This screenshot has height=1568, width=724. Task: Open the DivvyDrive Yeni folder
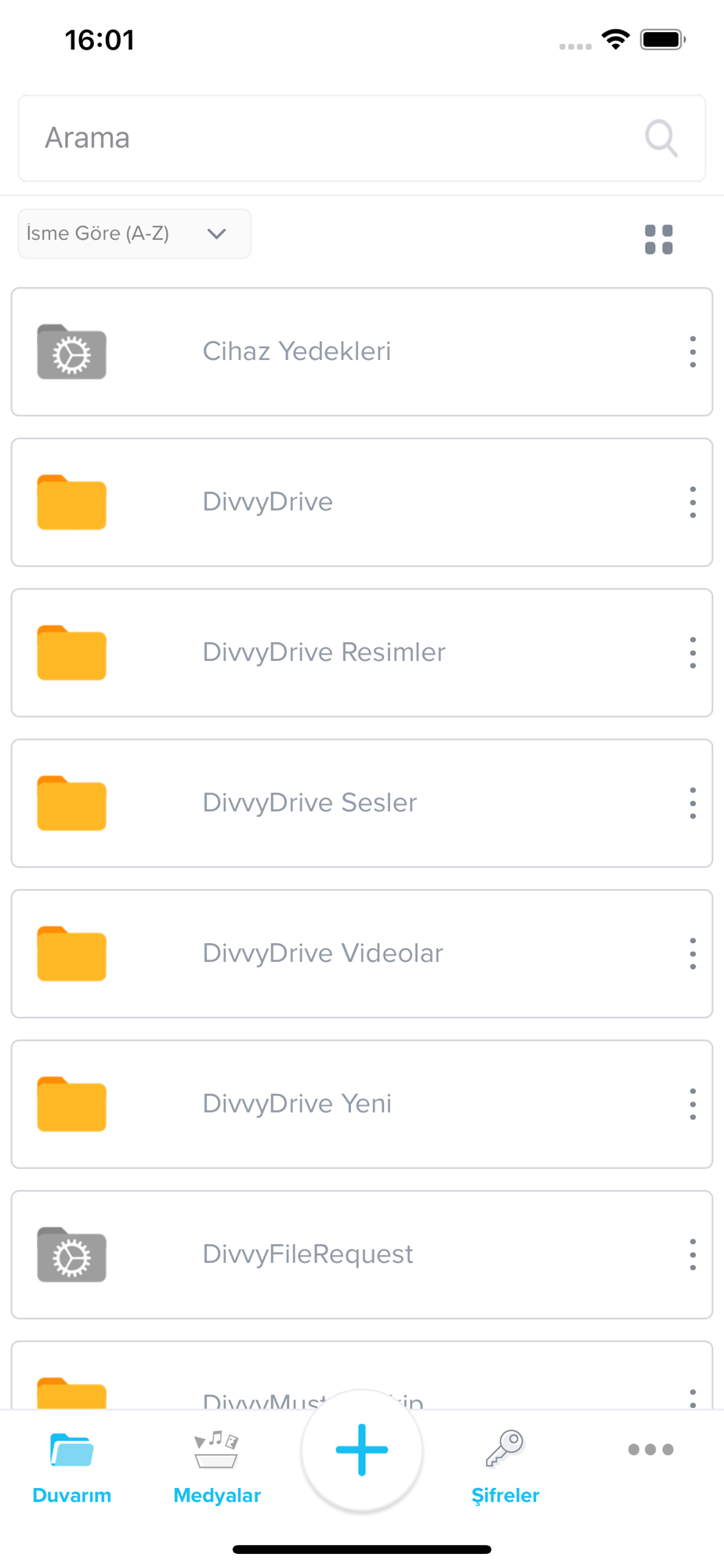[x=361, y=1105]
